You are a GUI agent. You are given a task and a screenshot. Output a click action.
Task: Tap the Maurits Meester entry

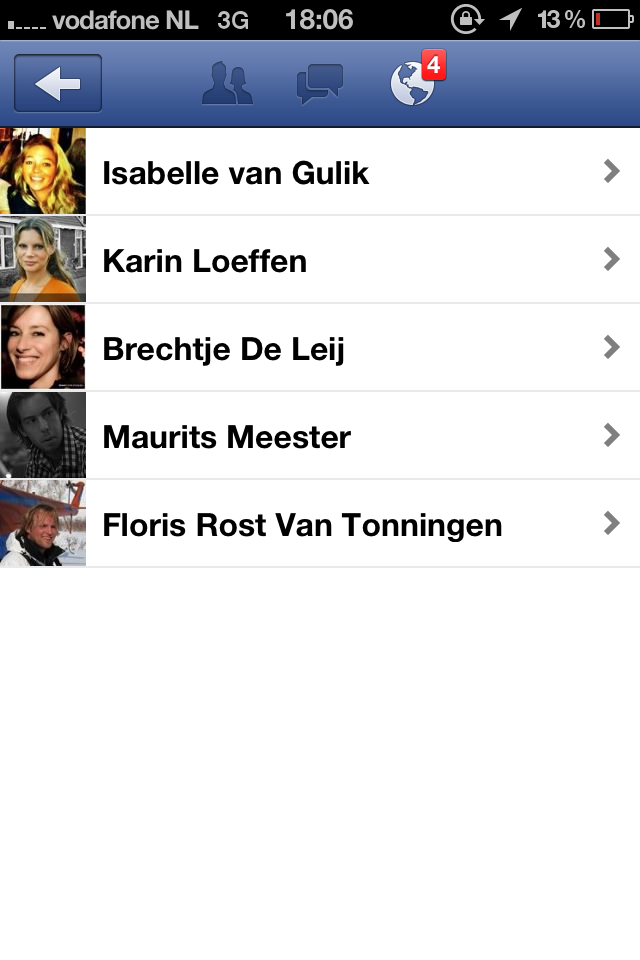(x=320, y=436)
